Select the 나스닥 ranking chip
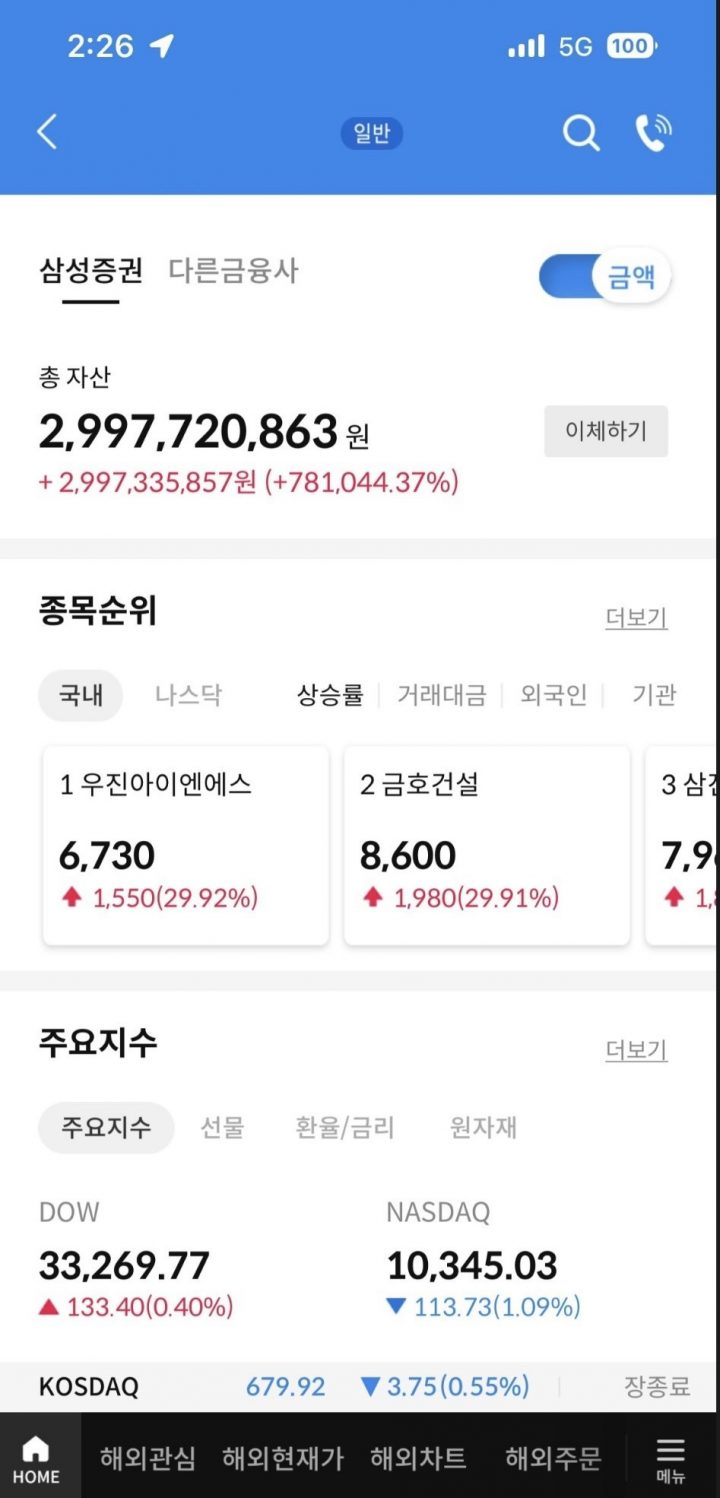Viewport: 720px width, 1498px height. pos(188,695)
